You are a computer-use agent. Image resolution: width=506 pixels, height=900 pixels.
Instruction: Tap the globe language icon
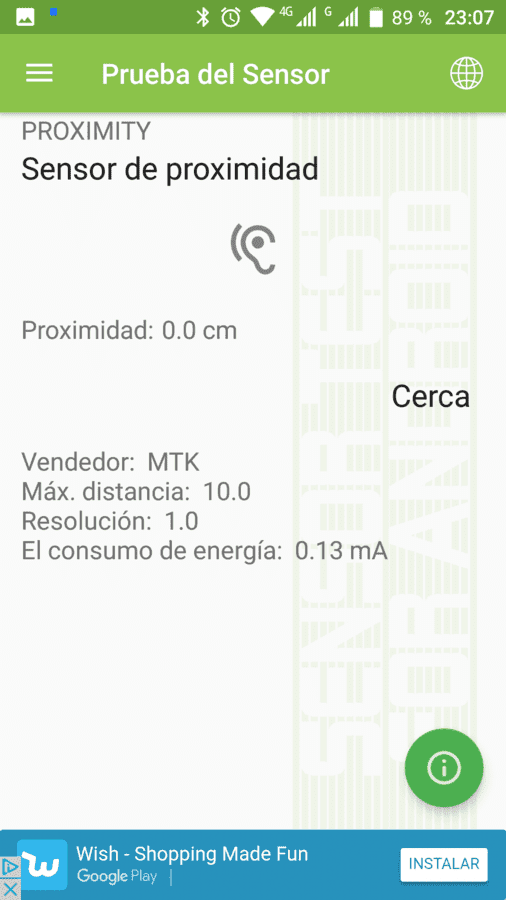pos(466,74)
